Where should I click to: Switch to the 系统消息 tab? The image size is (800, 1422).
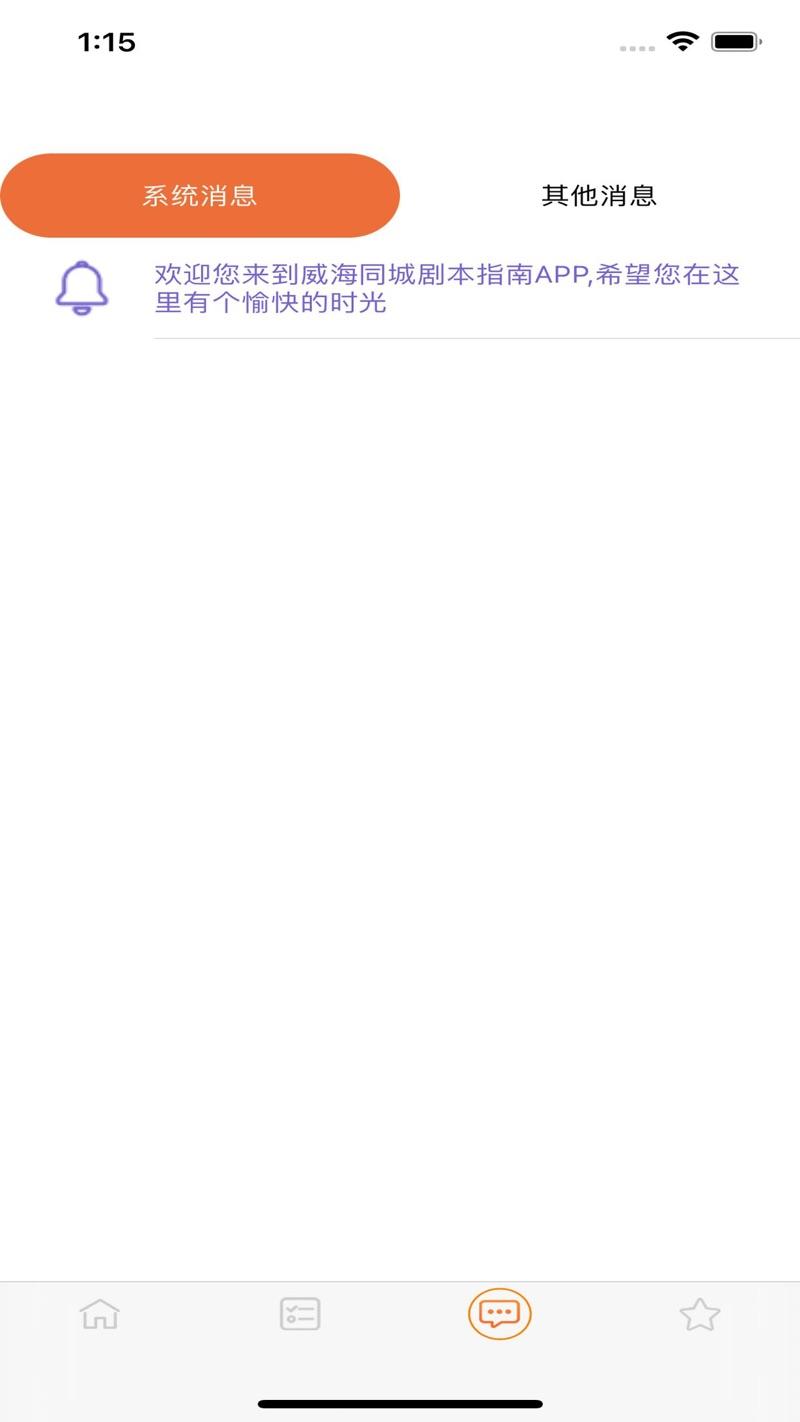pos(200,195)
